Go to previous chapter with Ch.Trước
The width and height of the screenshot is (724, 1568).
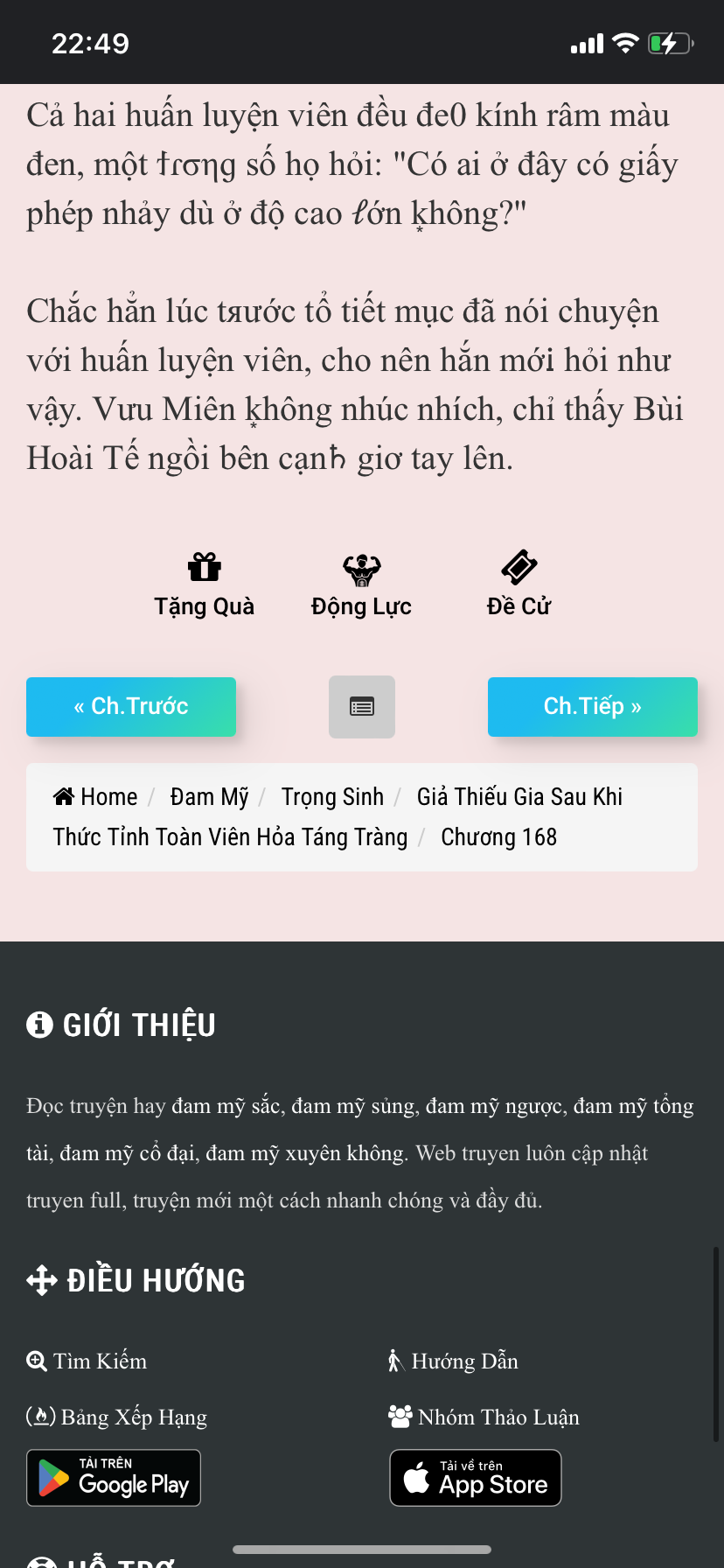coord(131,707)
